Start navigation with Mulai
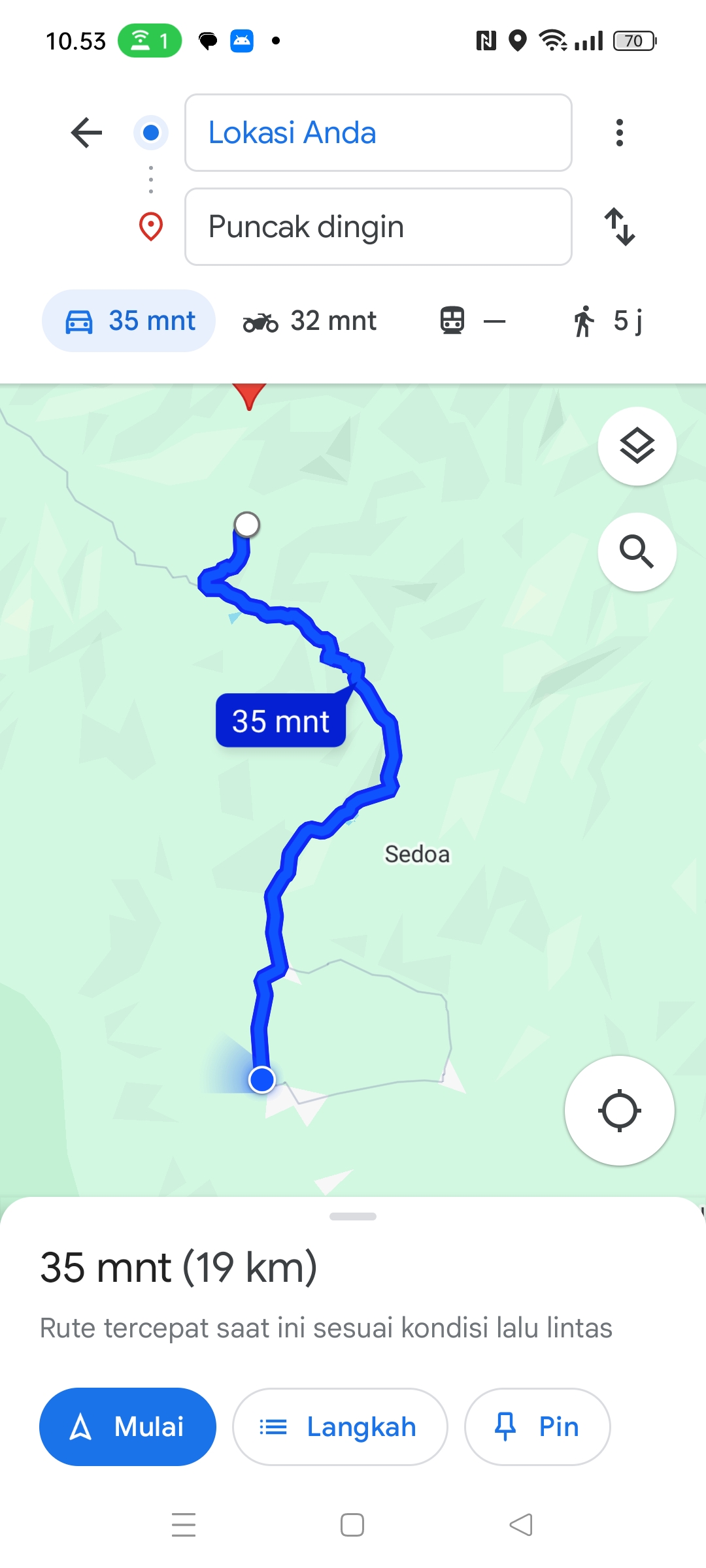This screenshot has height=1568, width=706. 127,1427
